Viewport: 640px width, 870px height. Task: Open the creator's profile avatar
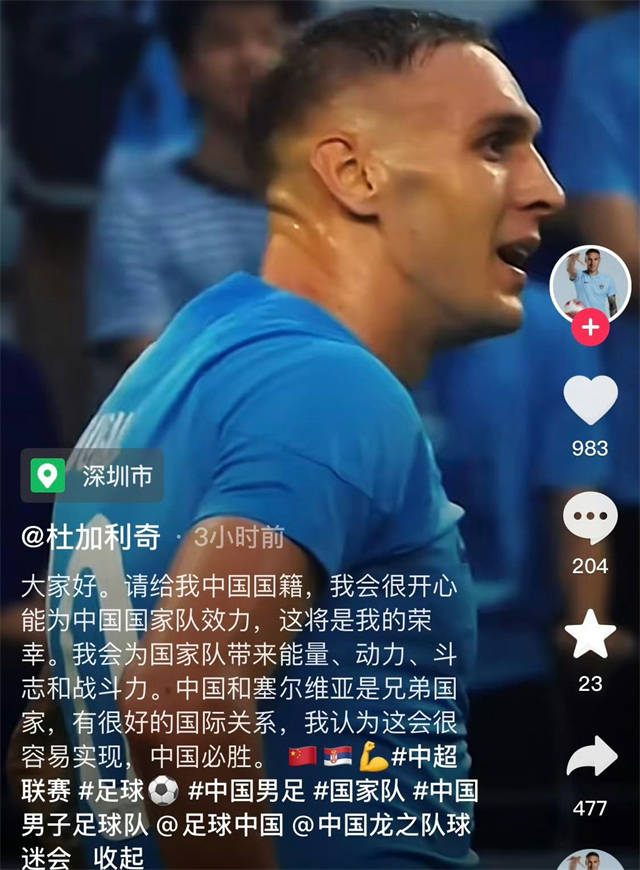tap(590, 281)
